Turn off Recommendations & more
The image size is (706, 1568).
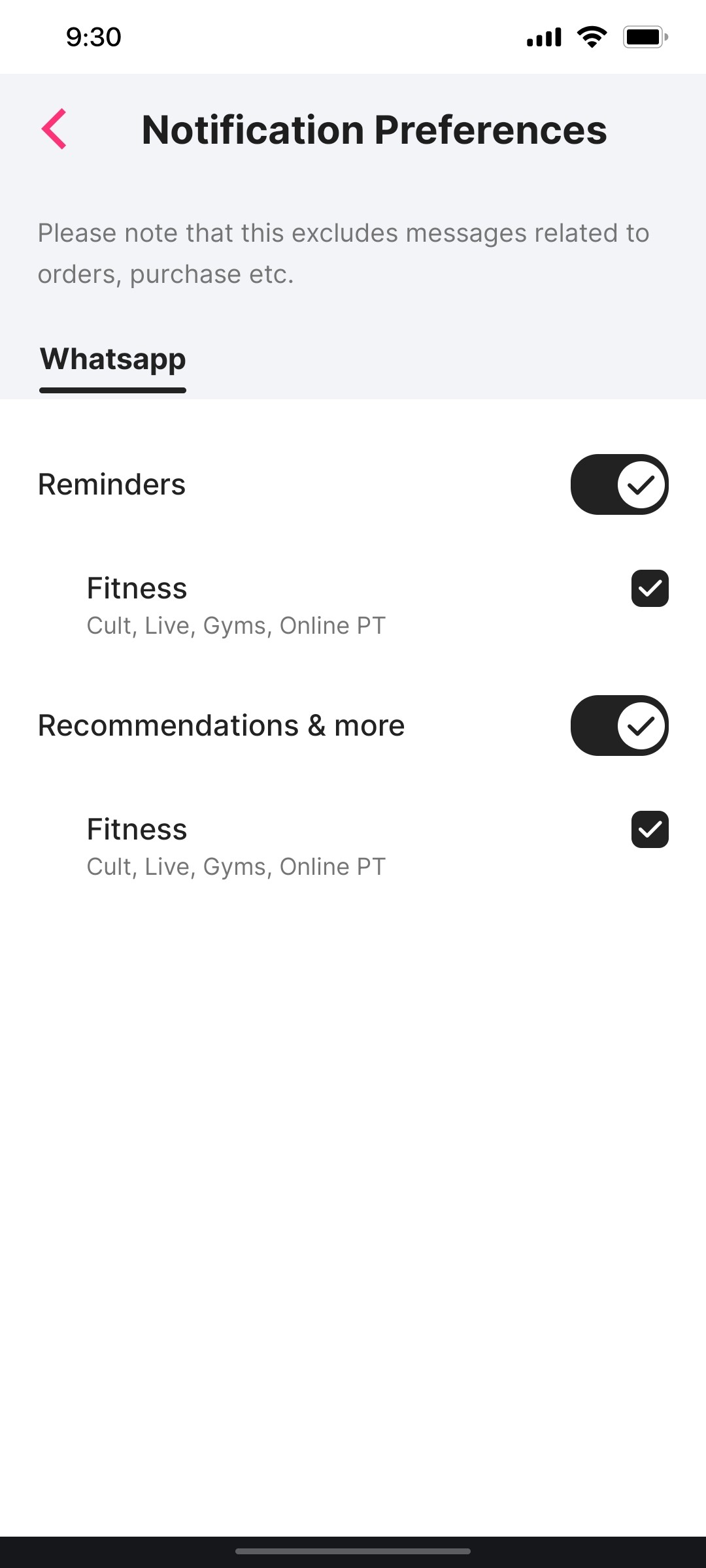[x=619, y=725]
